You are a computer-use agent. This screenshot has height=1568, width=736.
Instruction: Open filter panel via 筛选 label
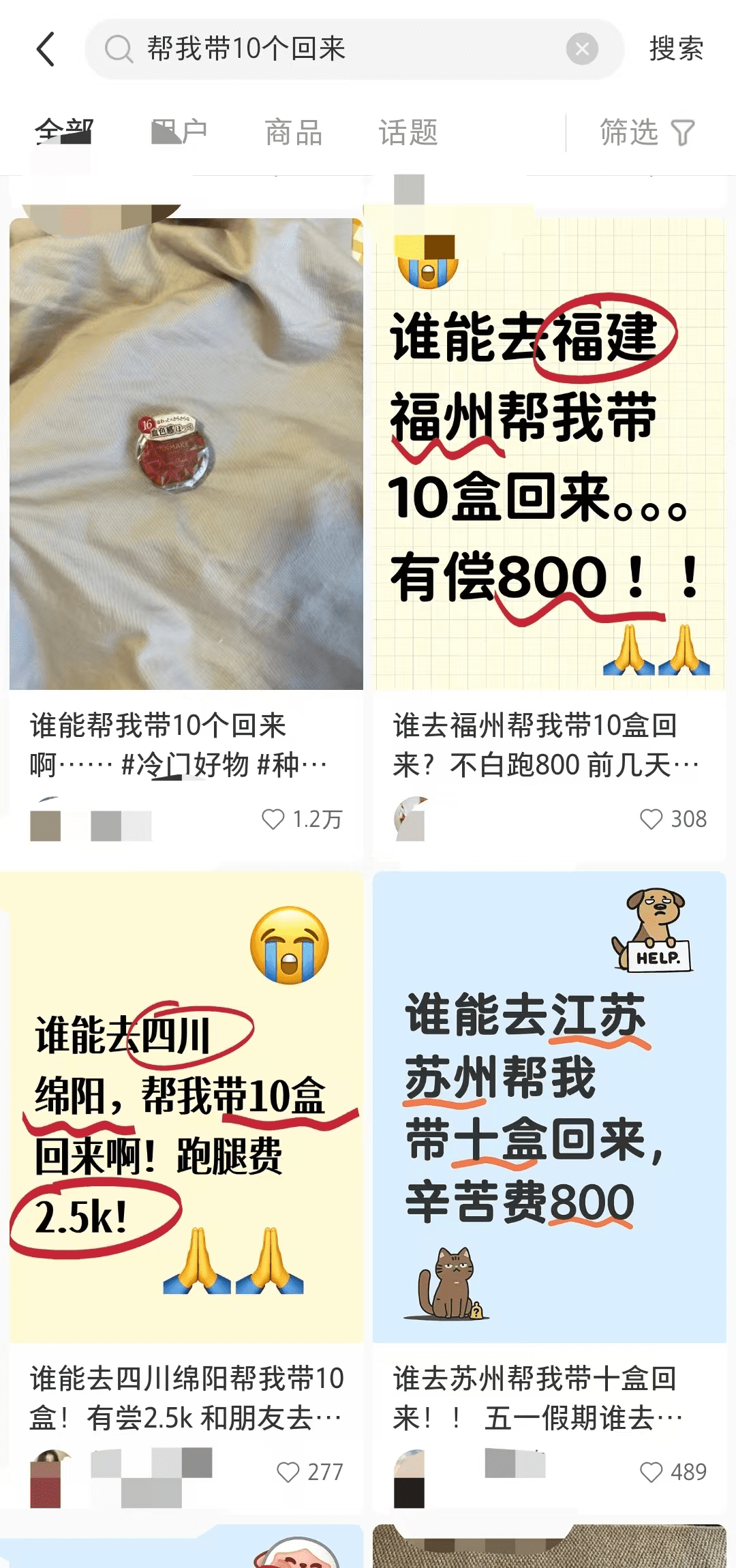point(627,133)
